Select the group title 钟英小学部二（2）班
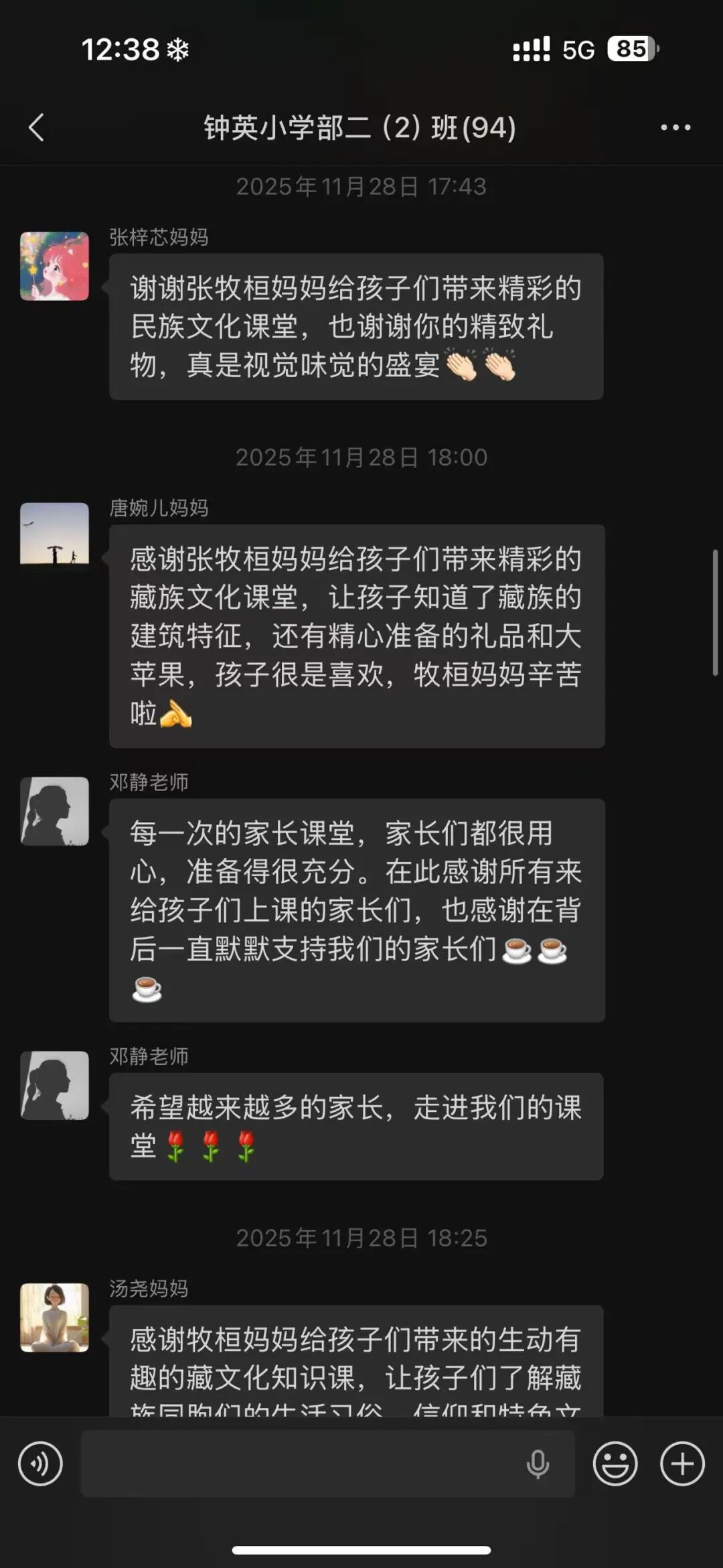723x1568 pixels. 361,127
